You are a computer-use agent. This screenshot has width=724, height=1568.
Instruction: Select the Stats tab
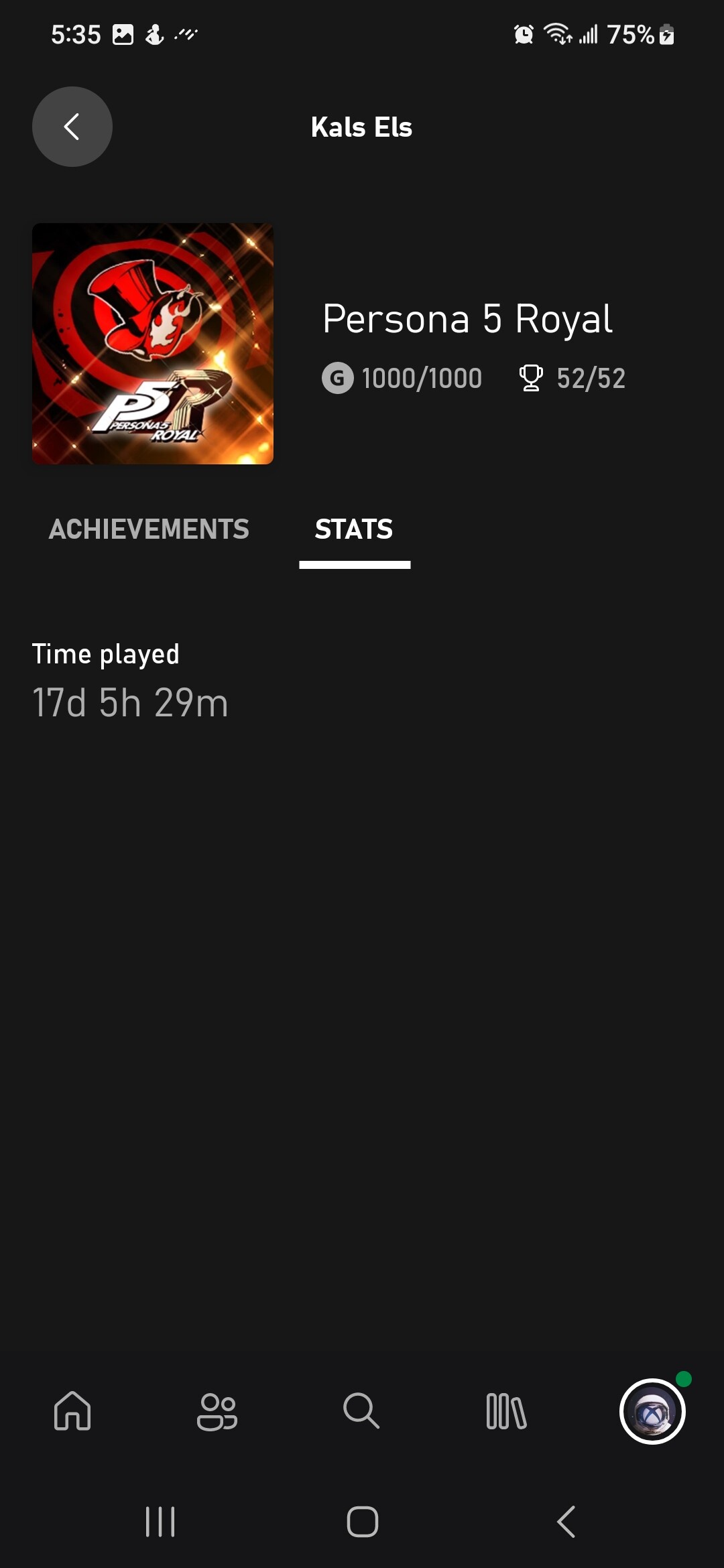coord(354,529)
